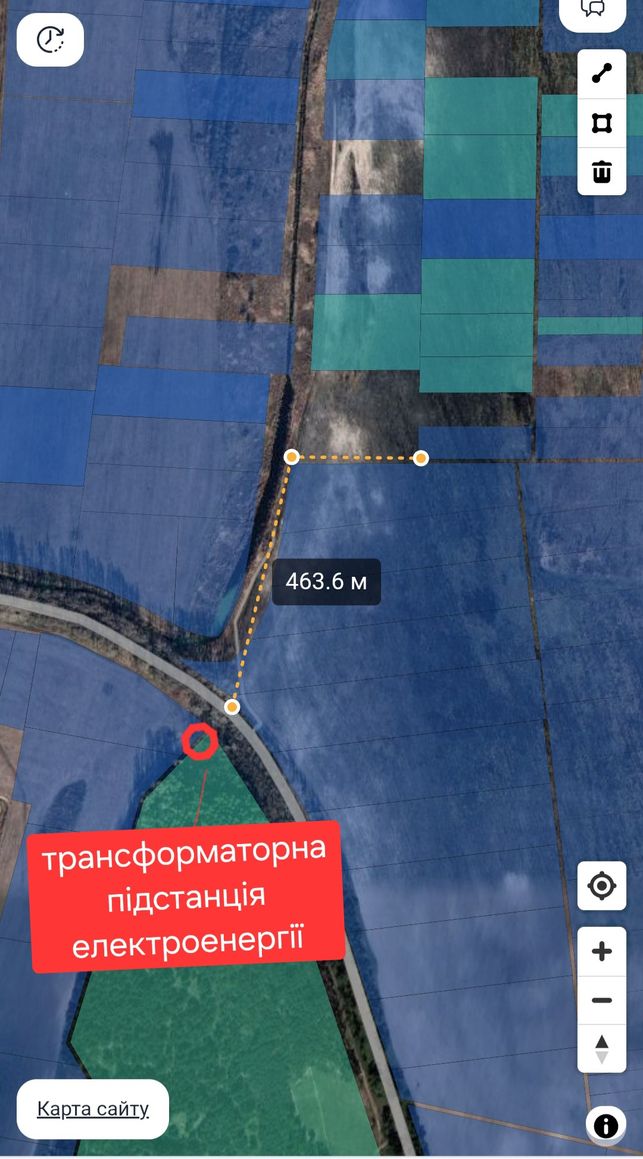Center map on my current location
Screen dimensions: 643x1159
coord(602,886)
